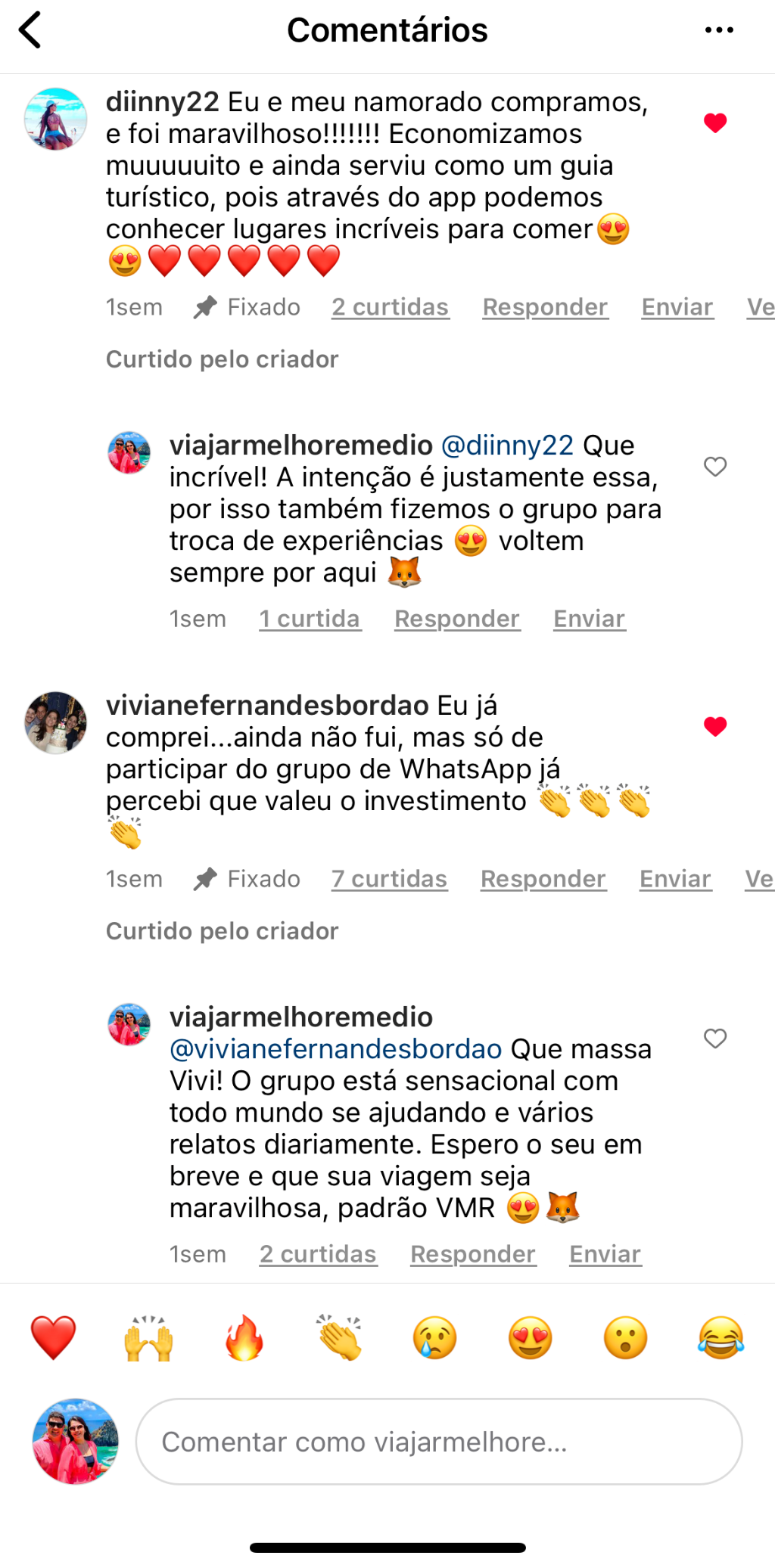
Task: Unlike vivianefernandesbordao's comment
Action: pyautogui.click(x=715, y=726)
